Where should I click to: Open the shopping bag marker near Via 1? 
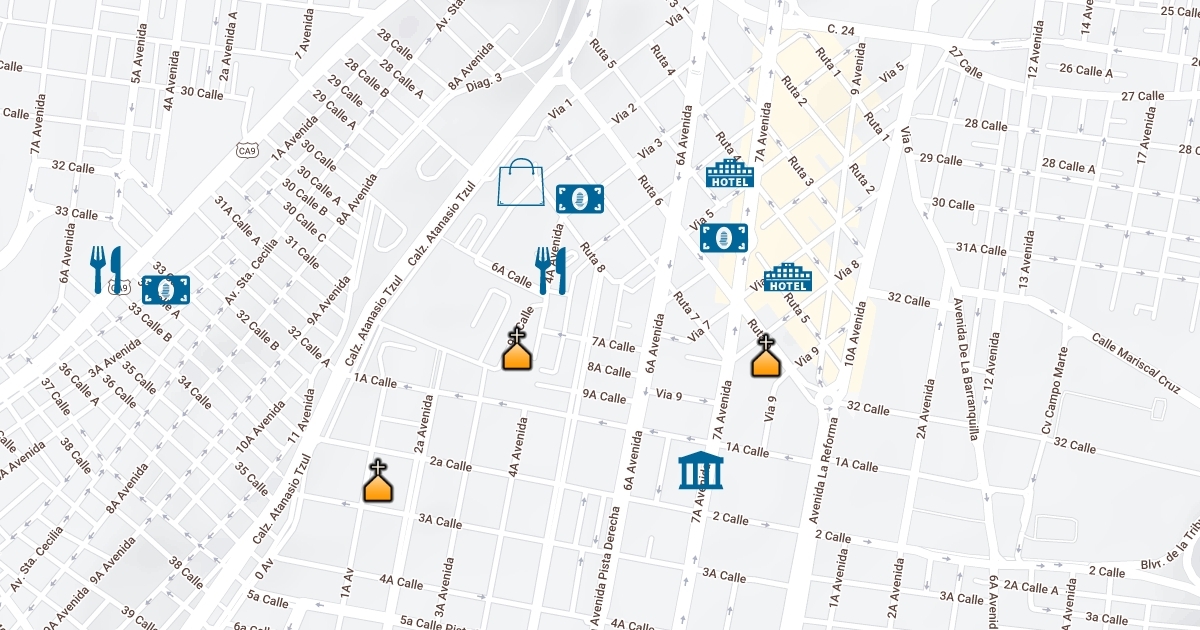click(522, 183)
